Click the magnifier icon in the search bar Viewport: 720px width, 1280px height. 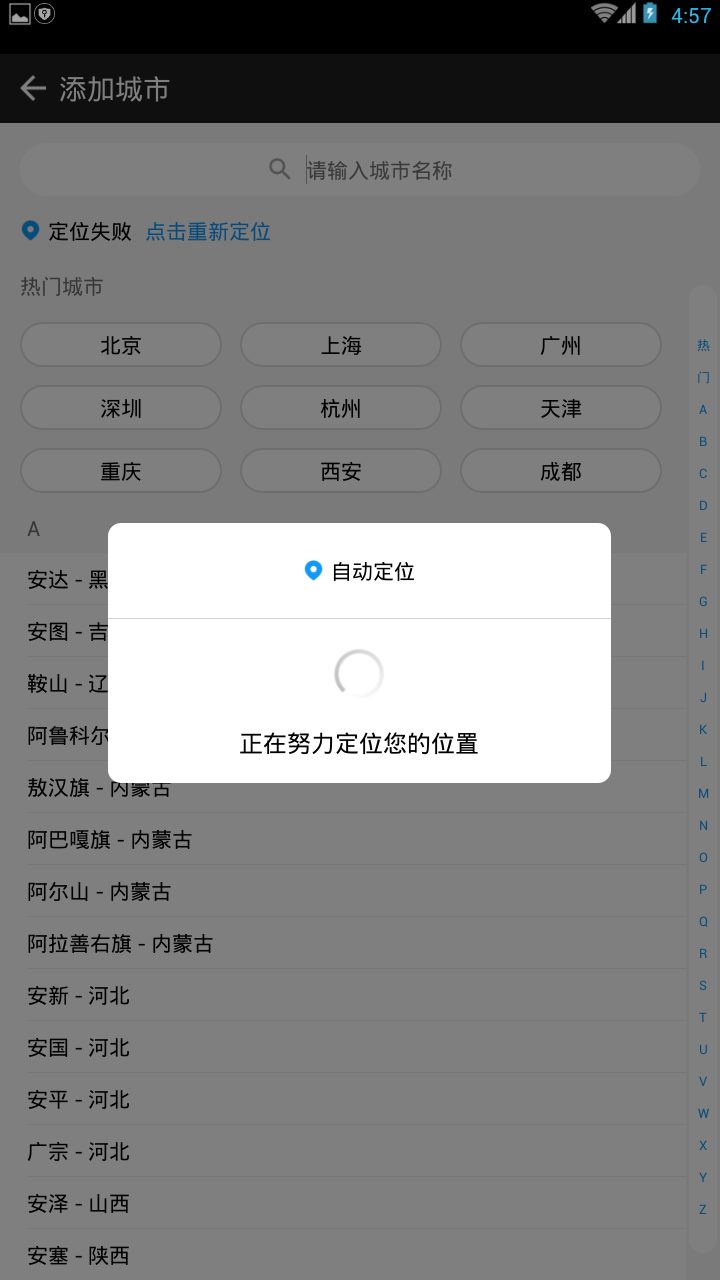280,168
